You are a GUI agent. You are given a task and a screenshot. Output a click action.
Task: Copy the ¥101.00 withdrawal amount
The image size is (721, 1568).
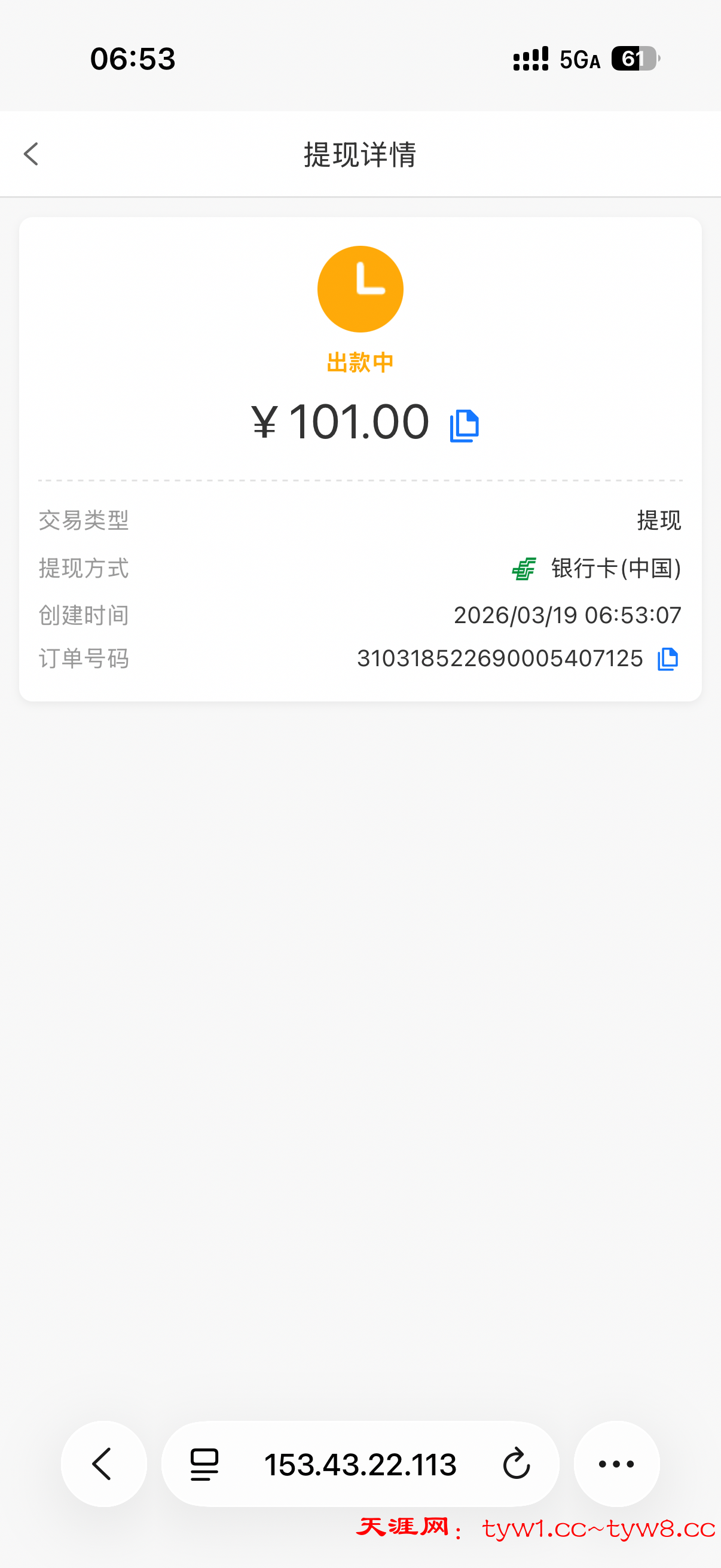[x=465, y=425]
